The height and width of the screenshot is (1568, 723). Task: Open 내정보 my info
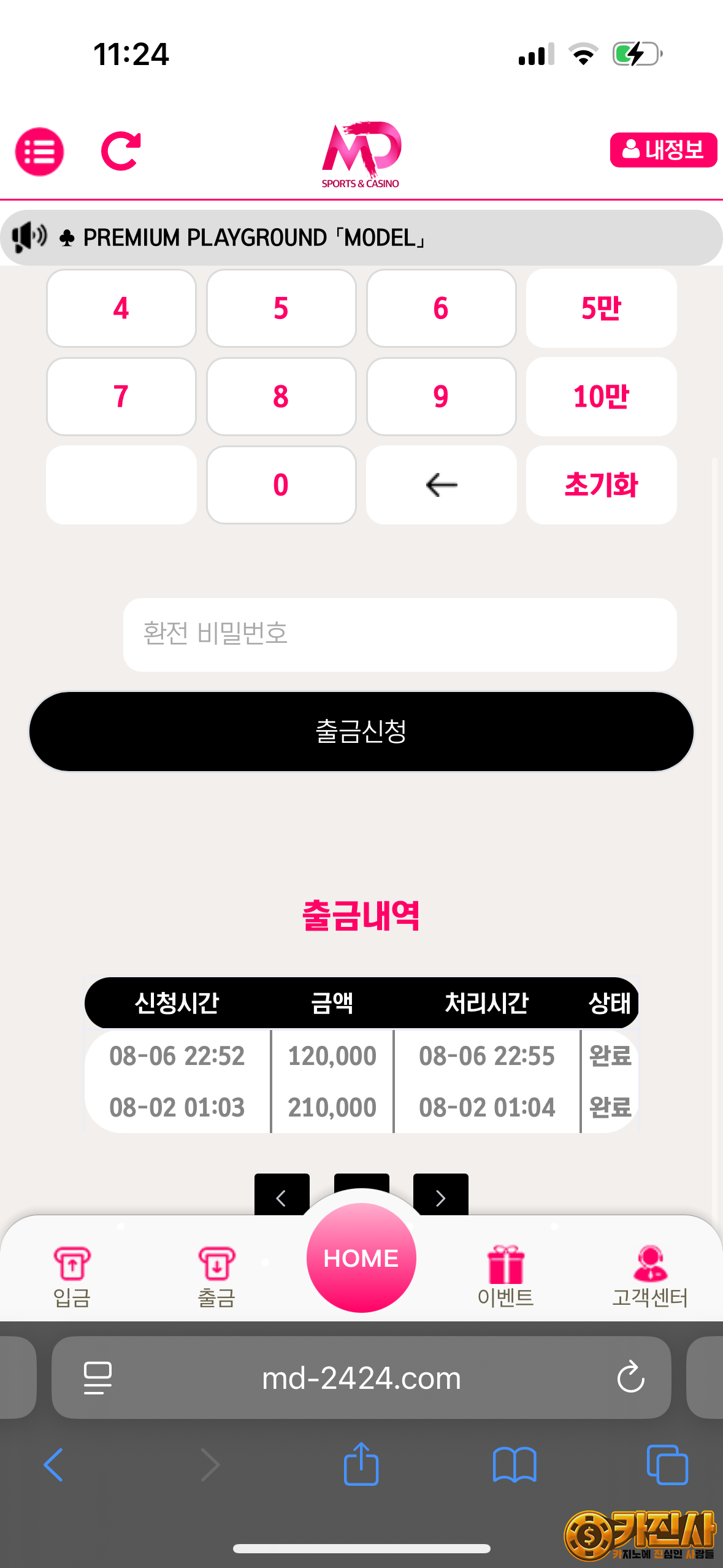click(x=663, y=150)
